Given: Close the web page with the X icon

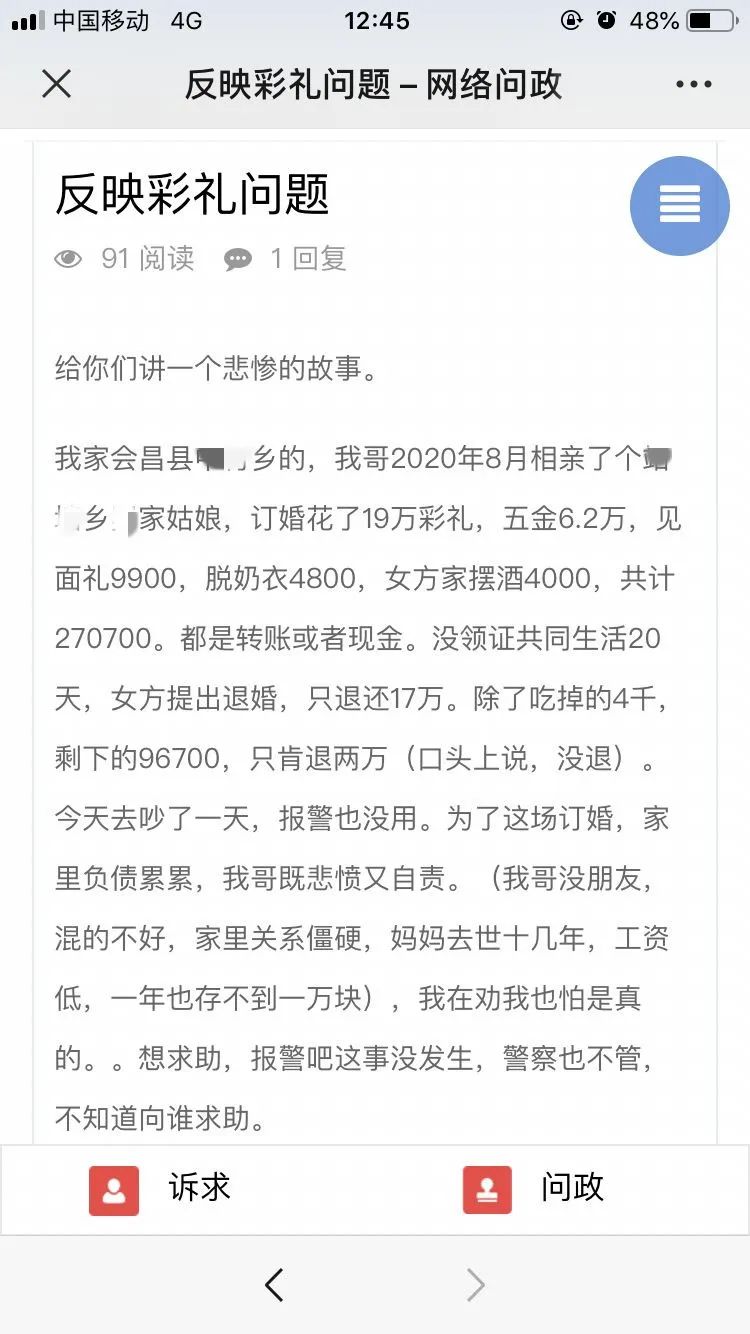Looking at the screenshot, I should 57,84.
